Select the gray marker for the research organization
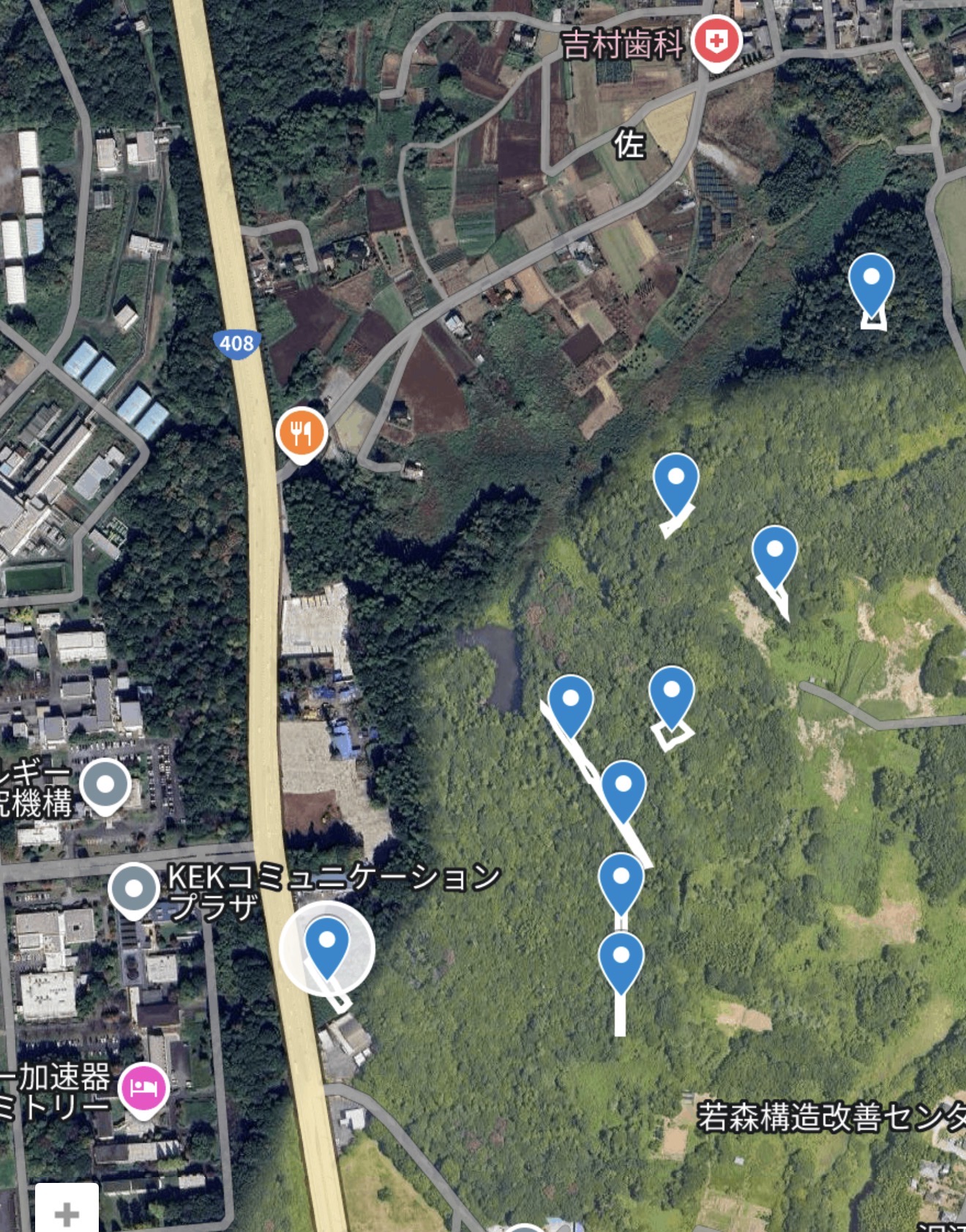Image resolution: width=966 pixels, height=1232 pixels. (x=105, y=785)
